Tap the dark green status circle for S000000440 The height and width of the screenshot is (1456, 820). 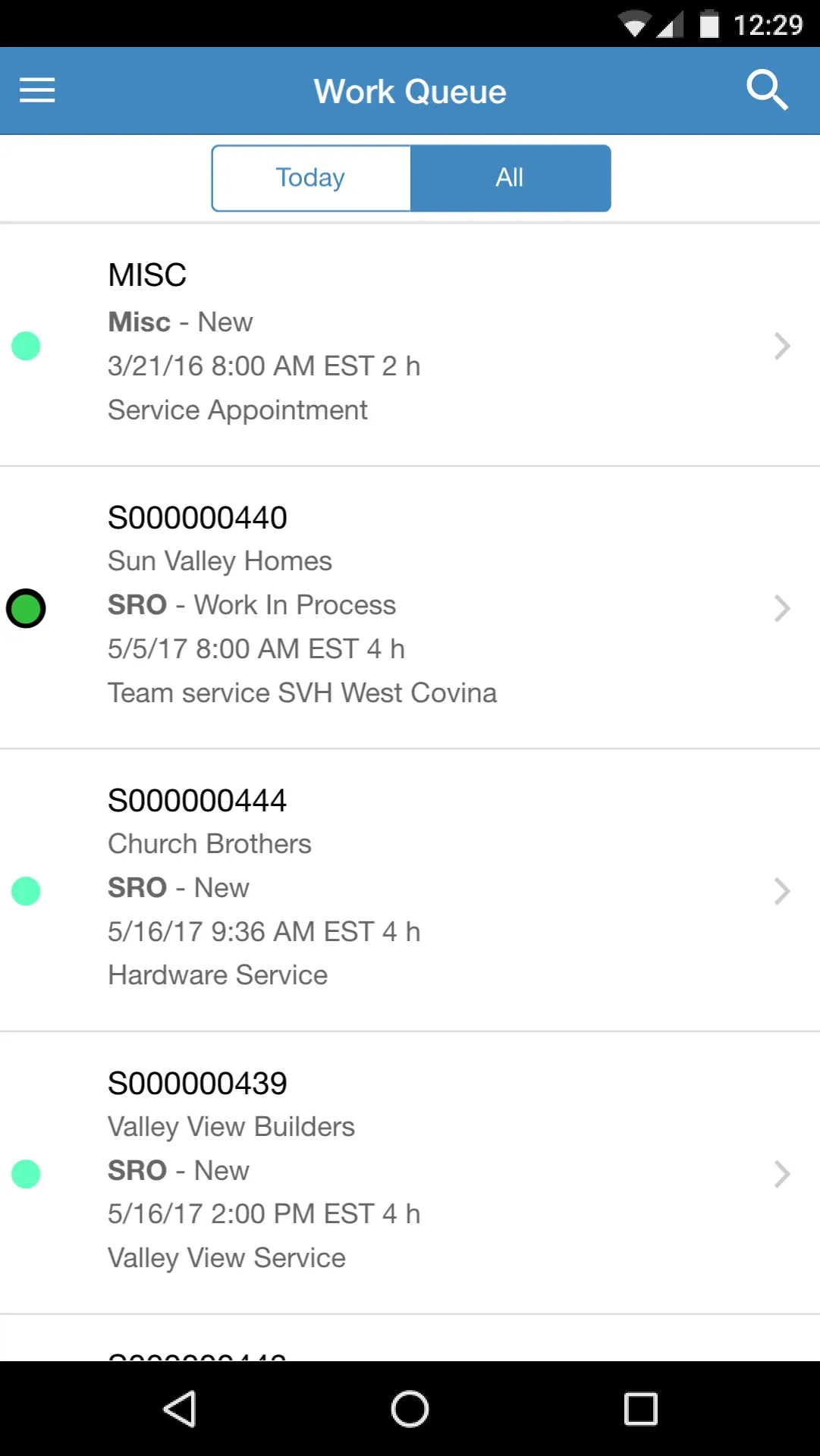[27, 608]
